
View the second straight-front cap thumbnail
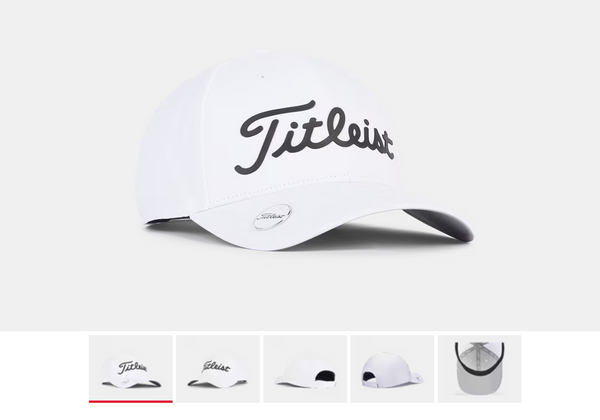[x=218, y=368]
